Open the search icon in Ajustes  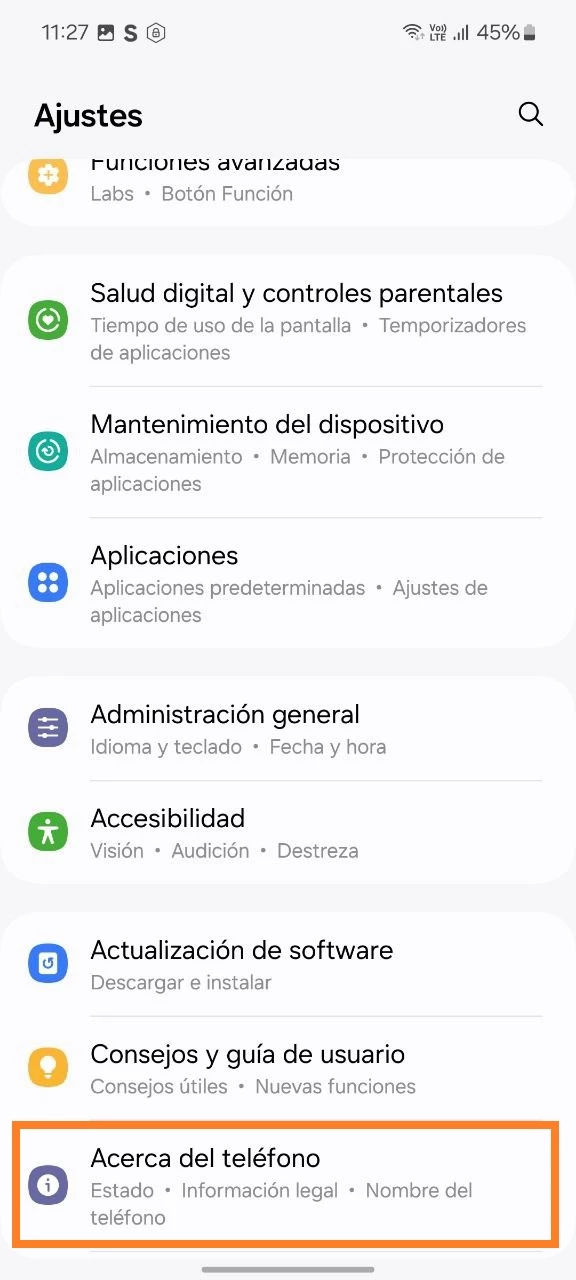click(x=530, y=114)
